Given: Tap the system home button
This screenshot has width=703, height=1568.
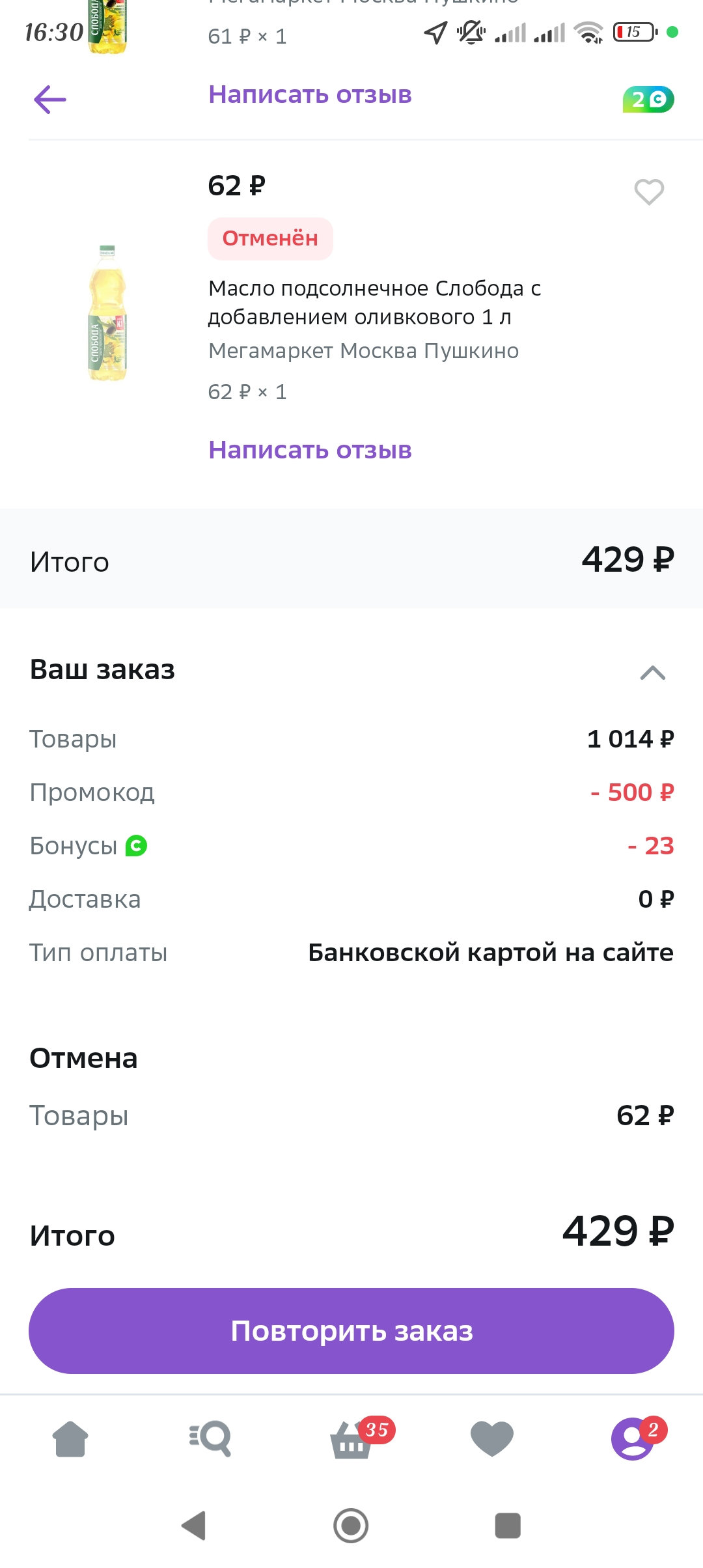Looking at the screenshot, I should coord(351,1526).
